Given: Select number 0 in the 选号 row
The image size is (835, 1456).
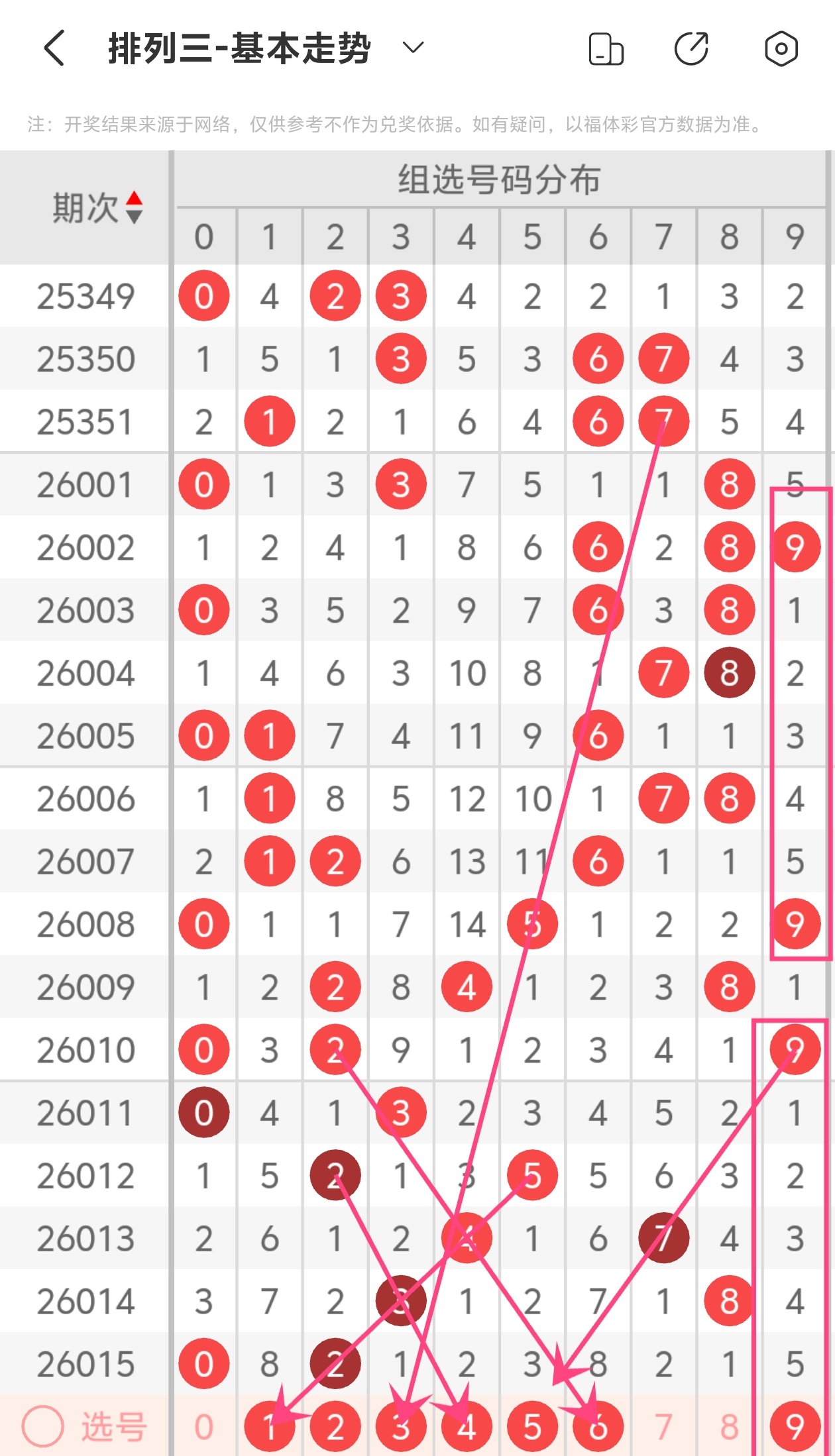Looking at the screenshot, I should [x=203, y=1427].
